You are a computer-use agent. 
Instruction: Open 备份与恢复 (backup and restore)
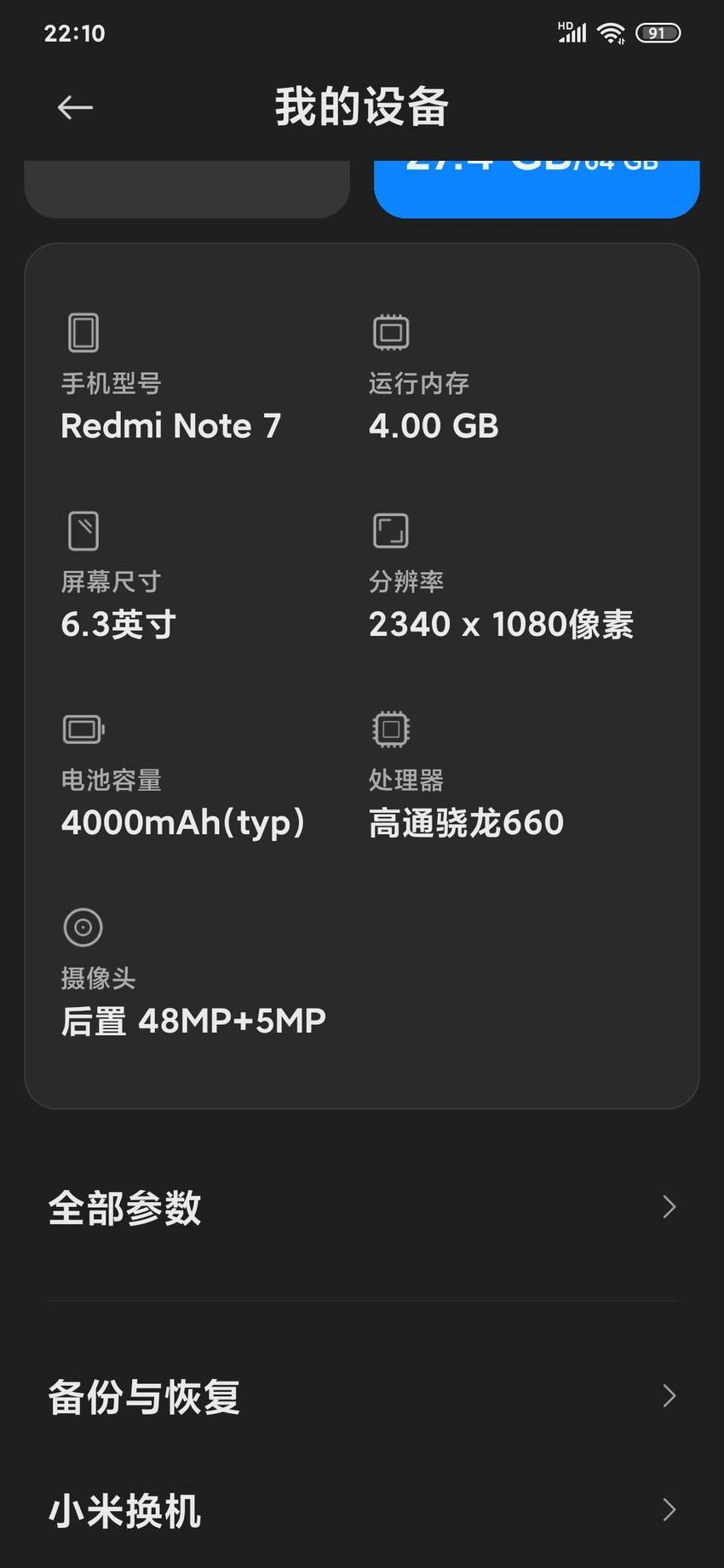pos(362,1397)
